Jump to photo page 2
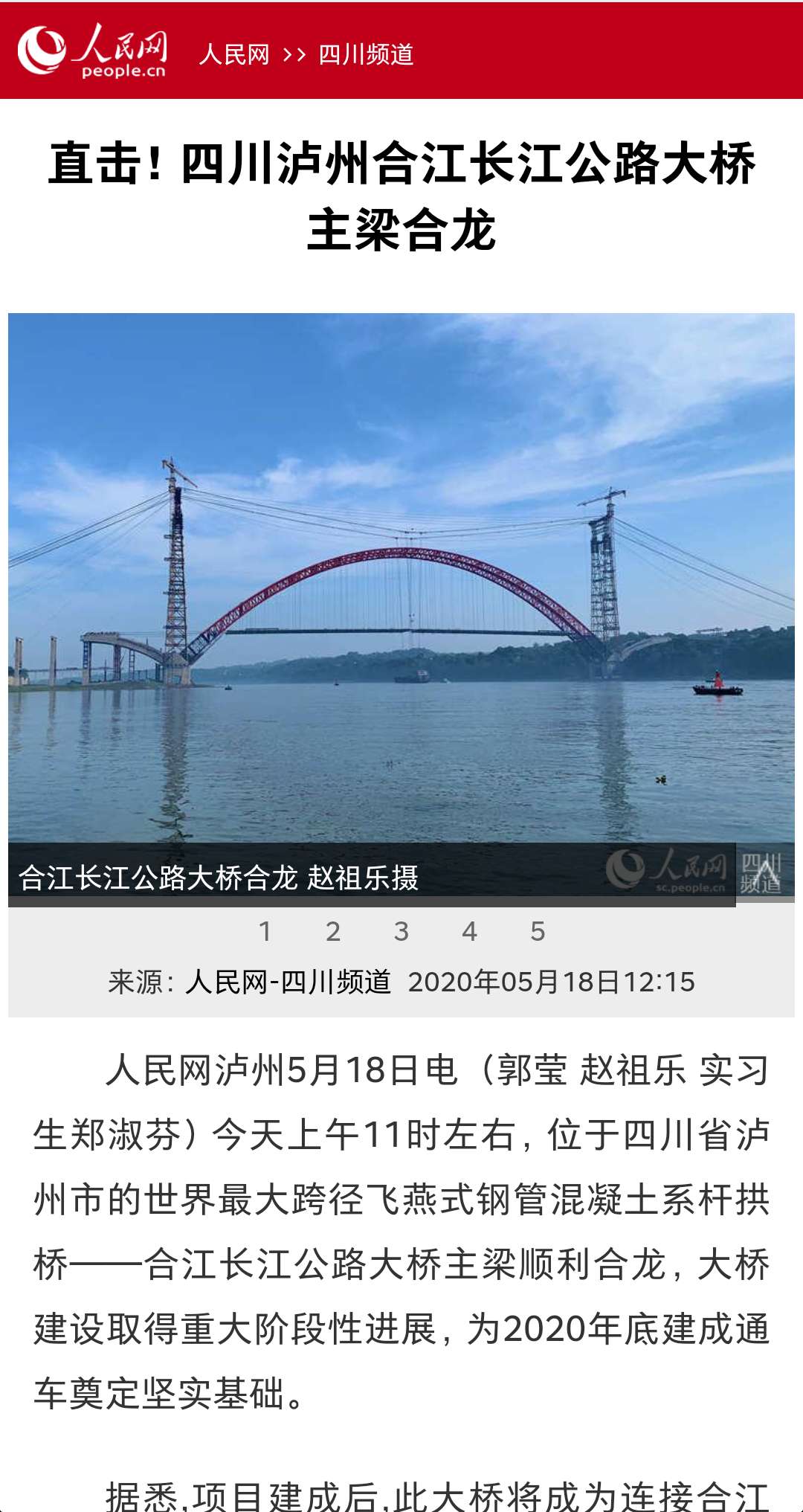Screen dimensions: 803x1512 333,931
